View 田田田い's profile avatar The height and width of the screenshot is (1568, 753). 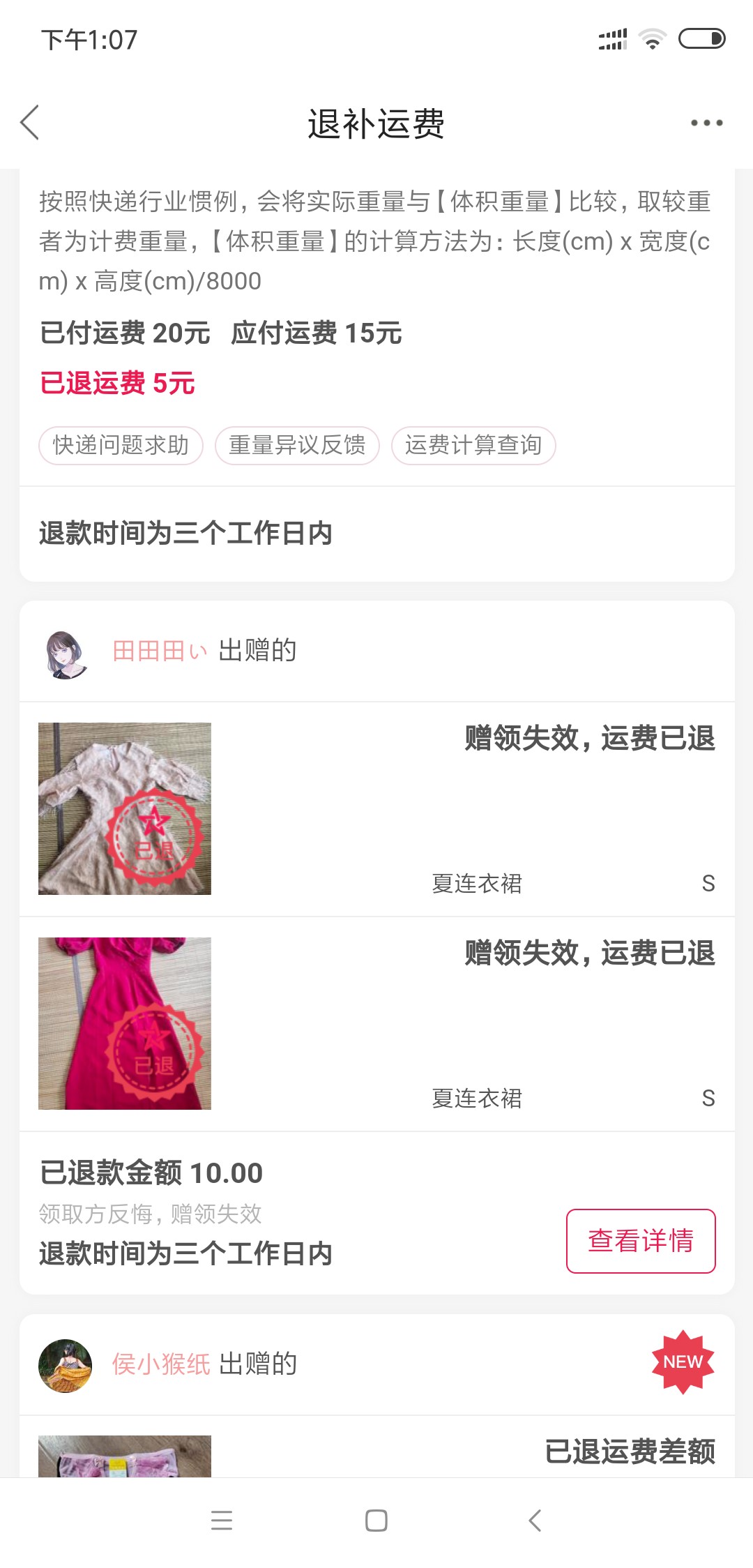point(66,654)
